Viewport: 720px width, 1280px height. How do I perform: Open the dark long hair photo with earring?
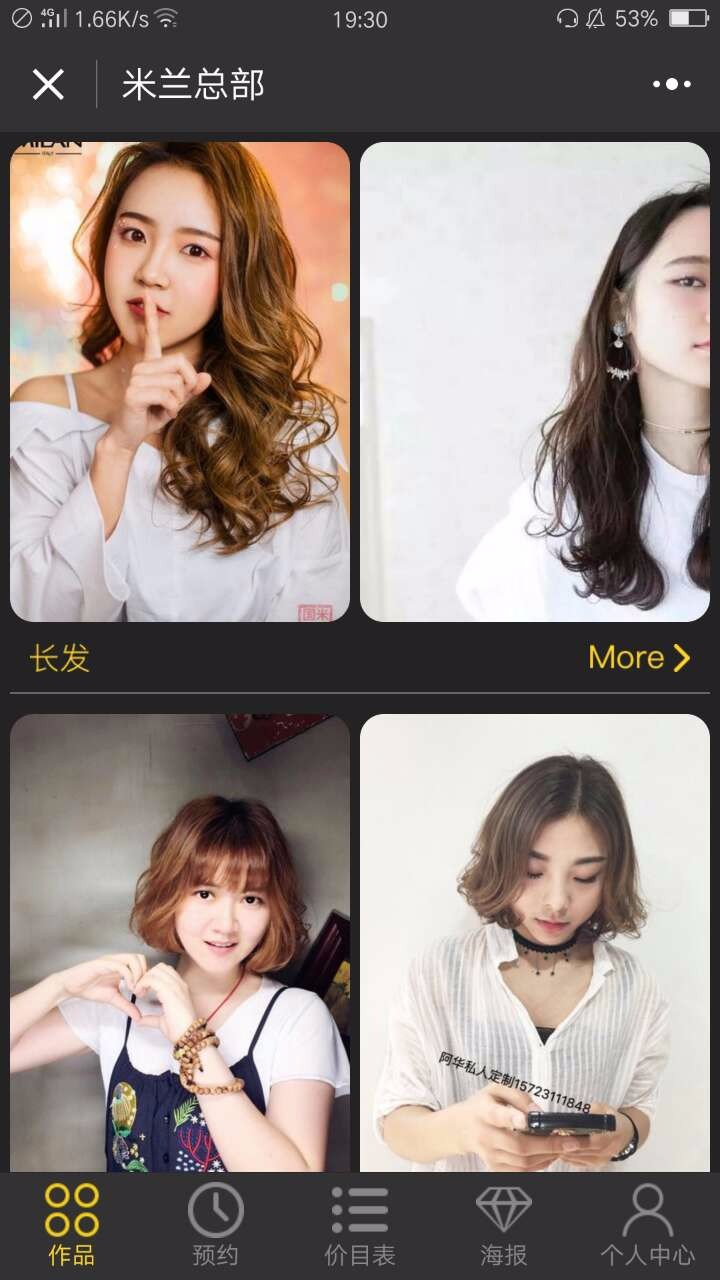click(x=535, y=381)
